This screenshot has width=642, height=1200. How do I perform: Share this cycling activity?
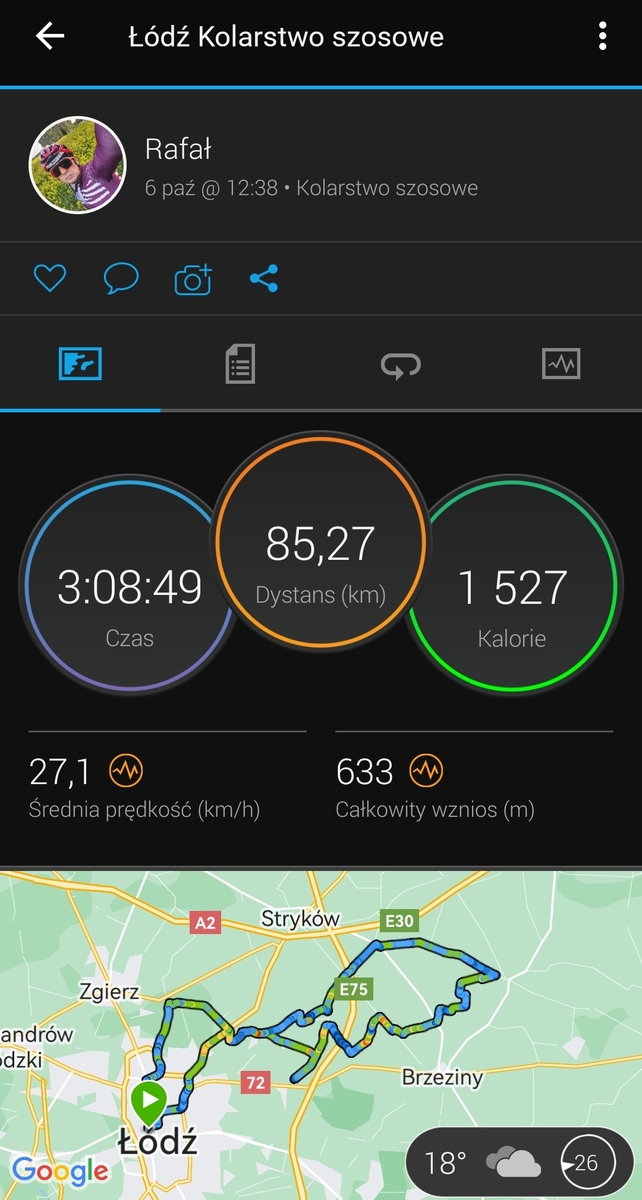264,278
